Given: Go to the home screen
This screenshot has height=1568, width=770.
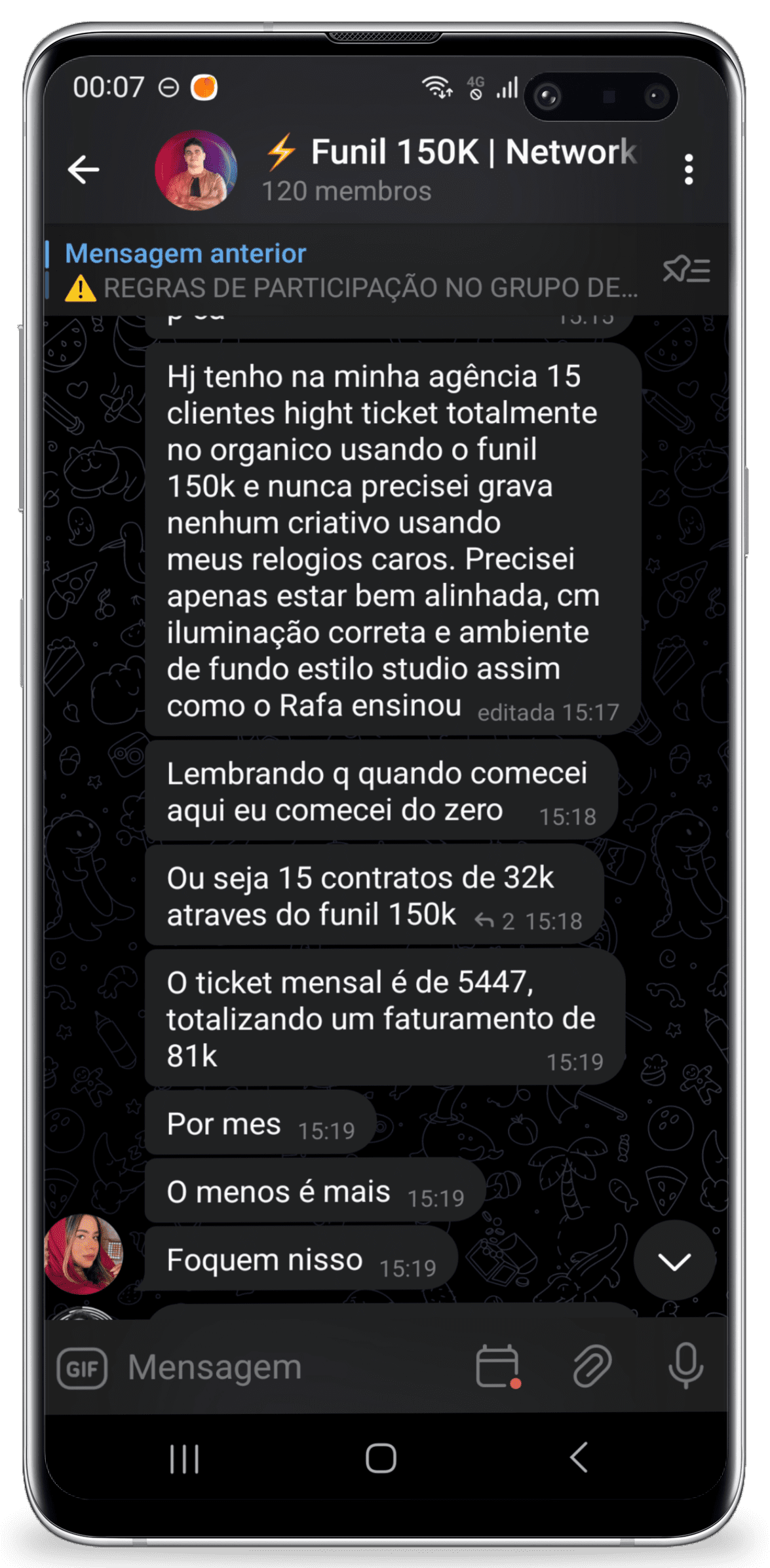Looking at the screenshot, I should (x=381, y=1459).
